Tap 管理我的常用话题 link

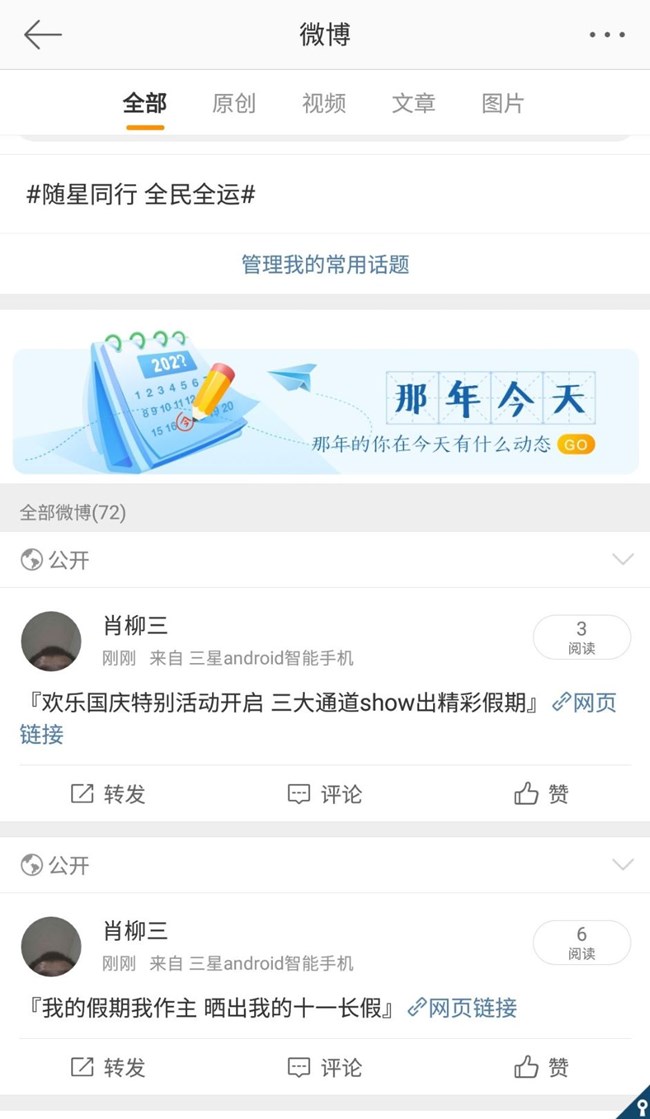325,265
